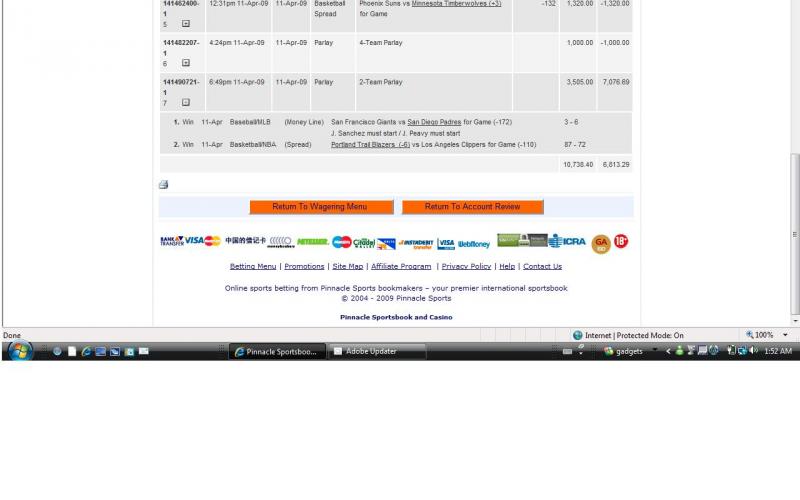Viewport: 800px width, 500px height.
Task: Read the Privacy Policy
Action: [x=466, y=267]
